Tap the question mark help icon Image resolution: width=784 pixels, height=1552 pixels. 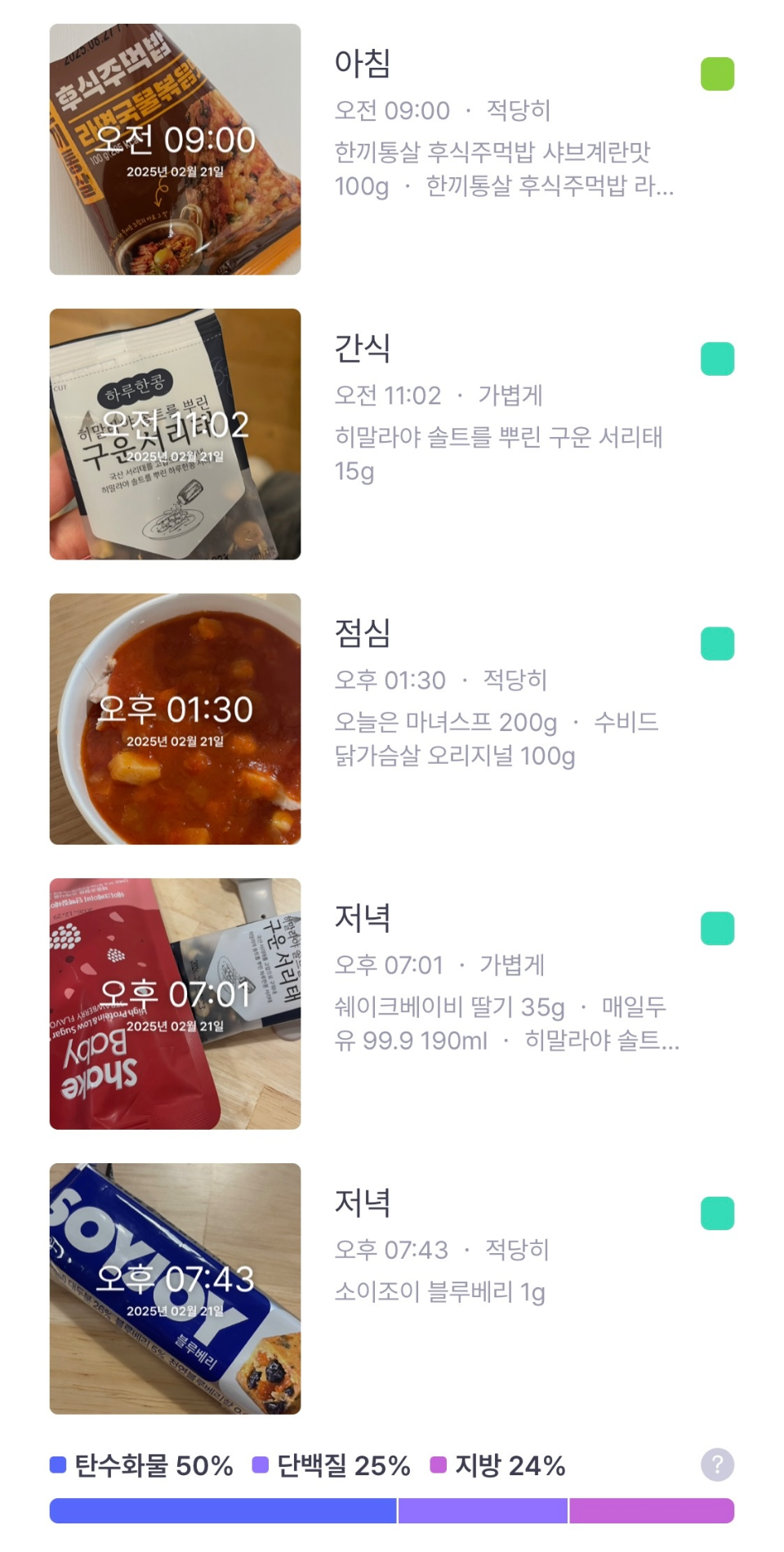pos(717,1465)
